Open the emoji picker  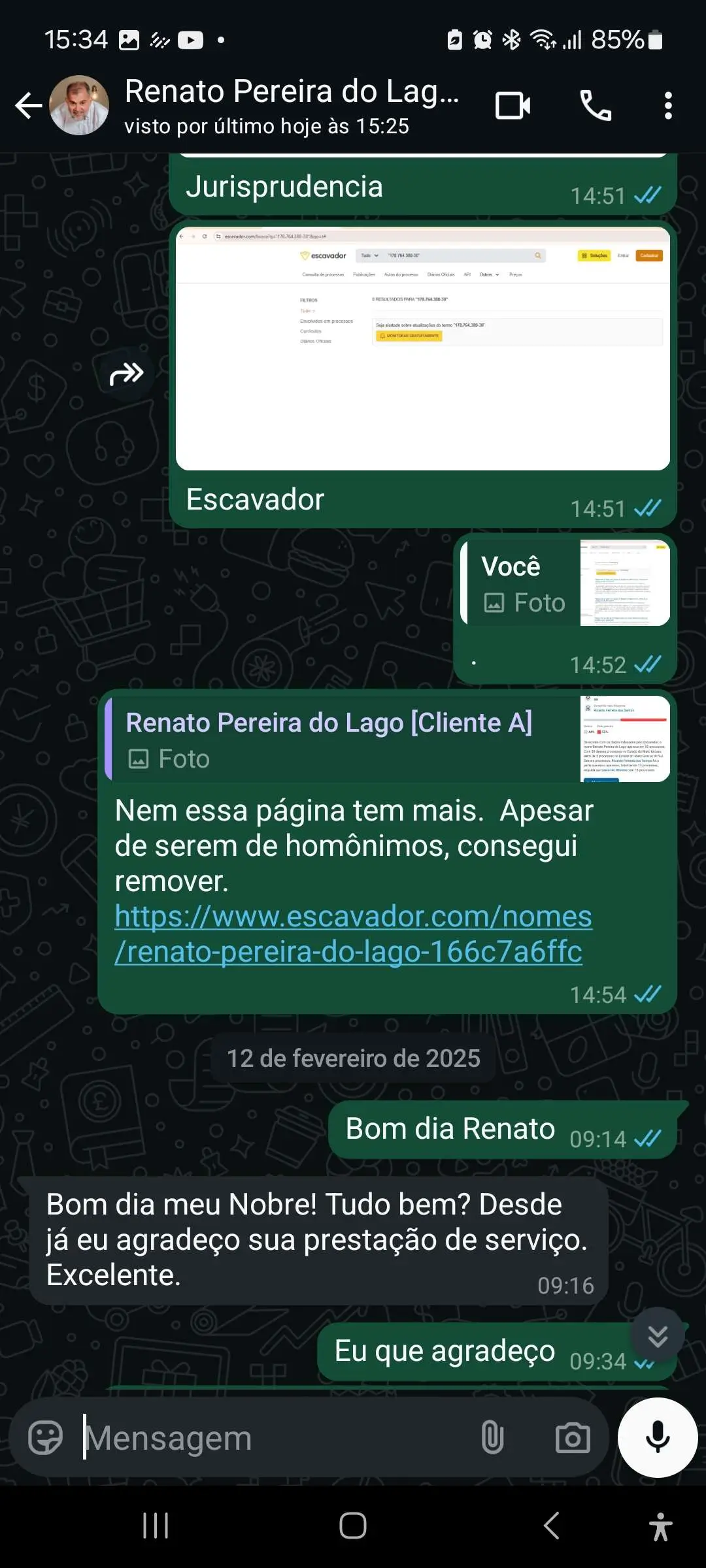45,1437
